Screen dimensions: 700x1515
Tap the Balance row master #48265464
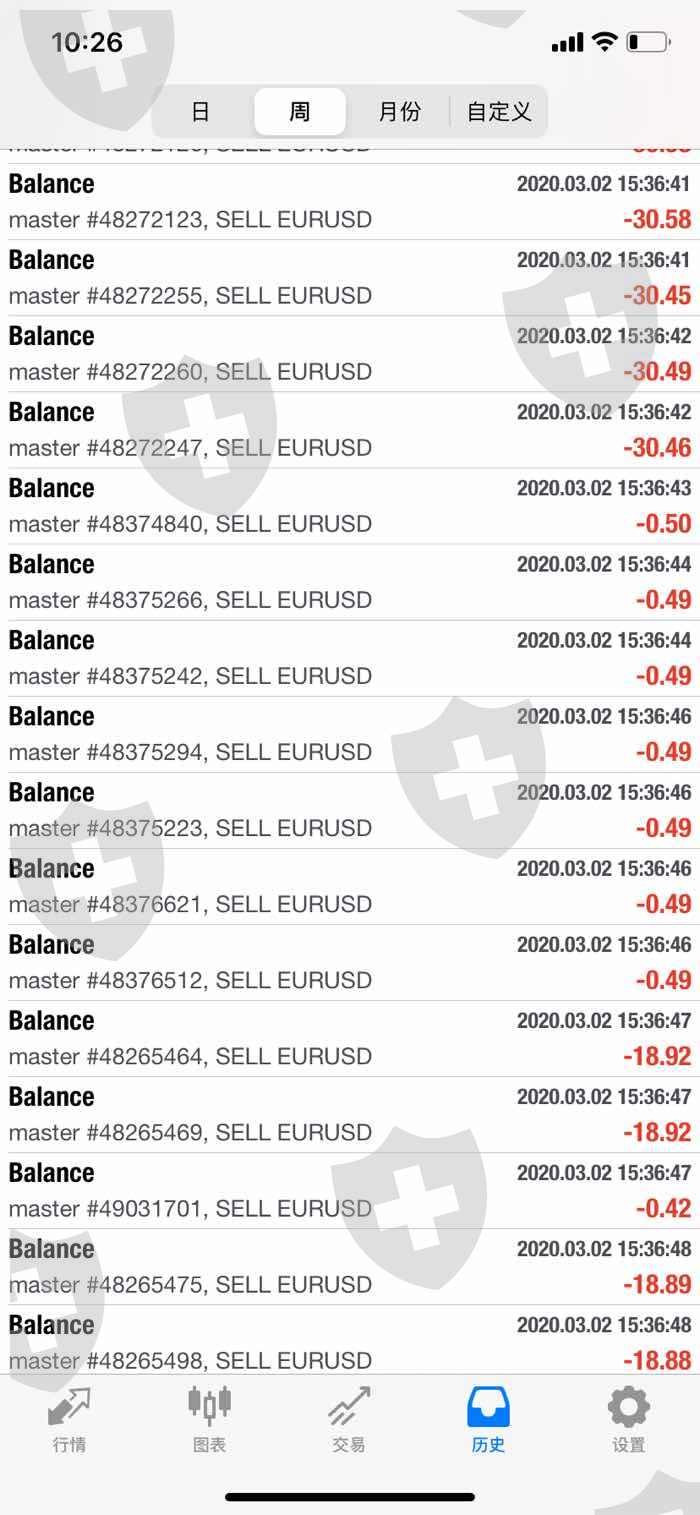(x=350, y=1038)
